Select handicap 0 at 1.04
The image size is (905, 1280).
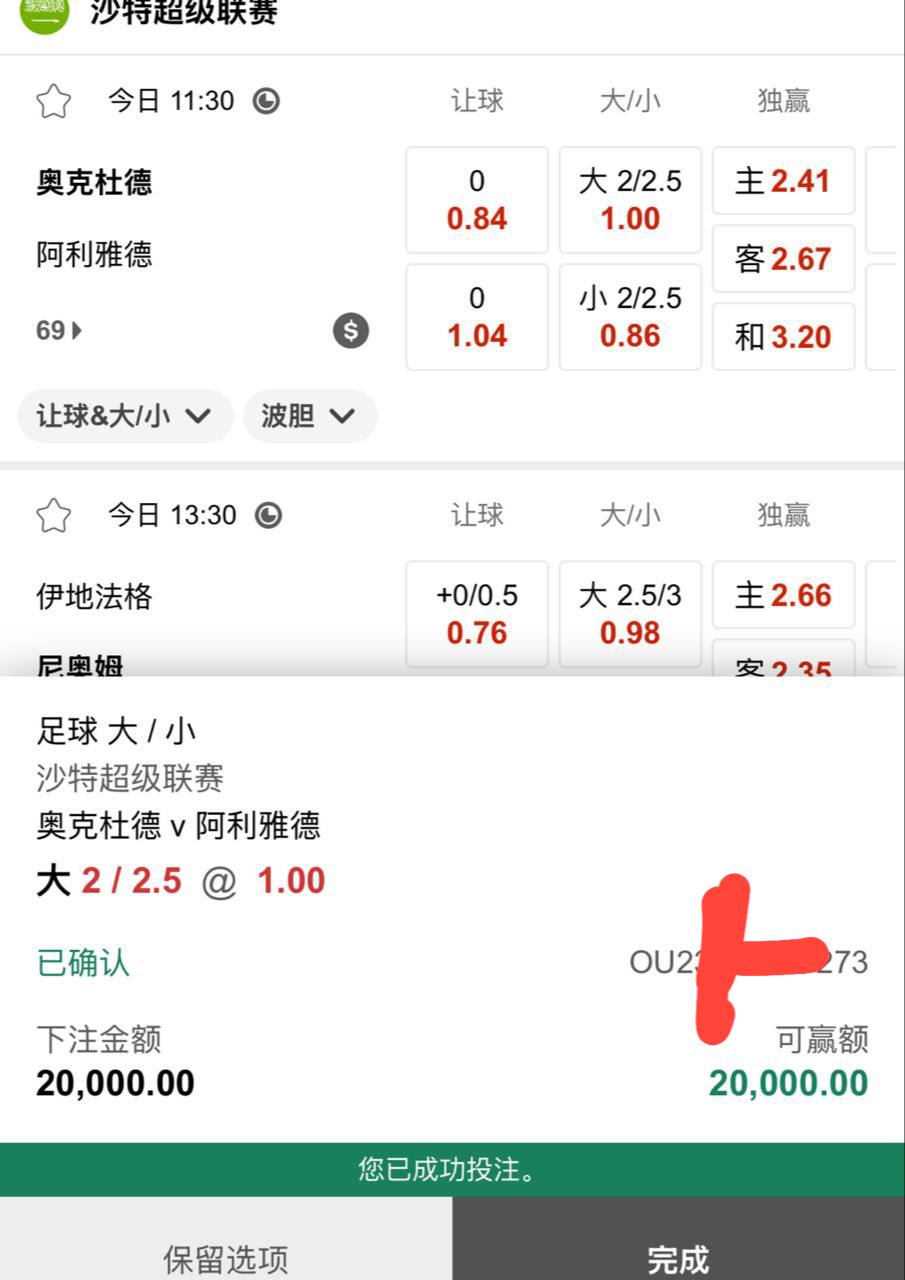click(477, 317)
